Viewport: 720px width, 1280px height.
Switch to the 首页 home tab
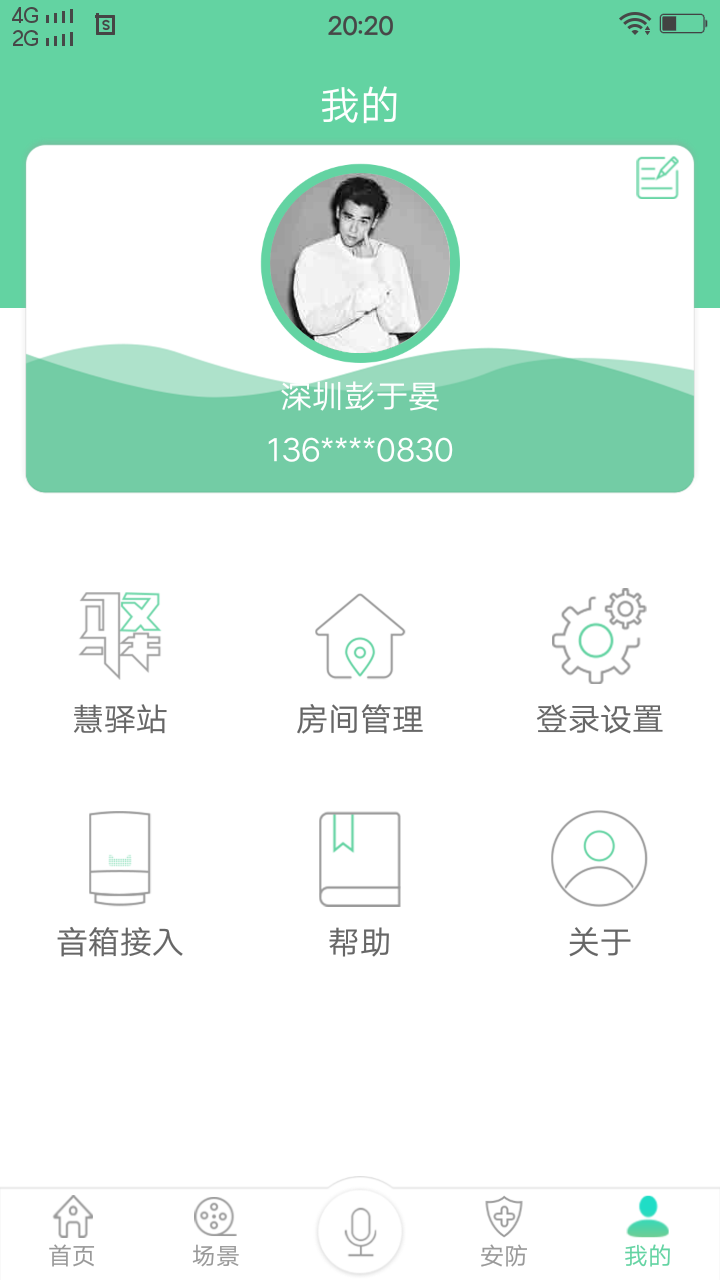pos(72,1232)
